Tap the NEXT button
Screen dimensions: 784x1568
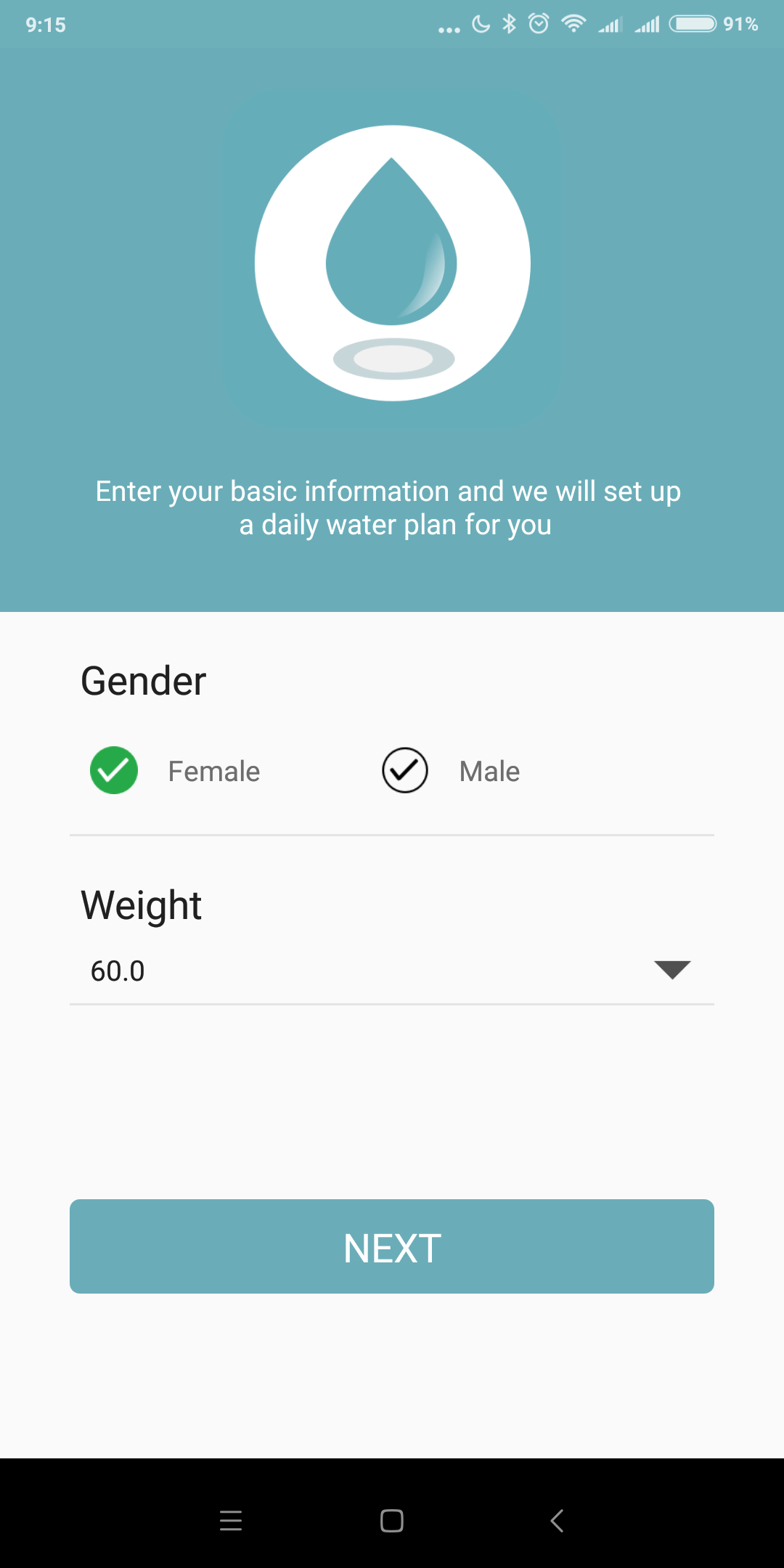pyautogui.click(x=392, y=1246)
